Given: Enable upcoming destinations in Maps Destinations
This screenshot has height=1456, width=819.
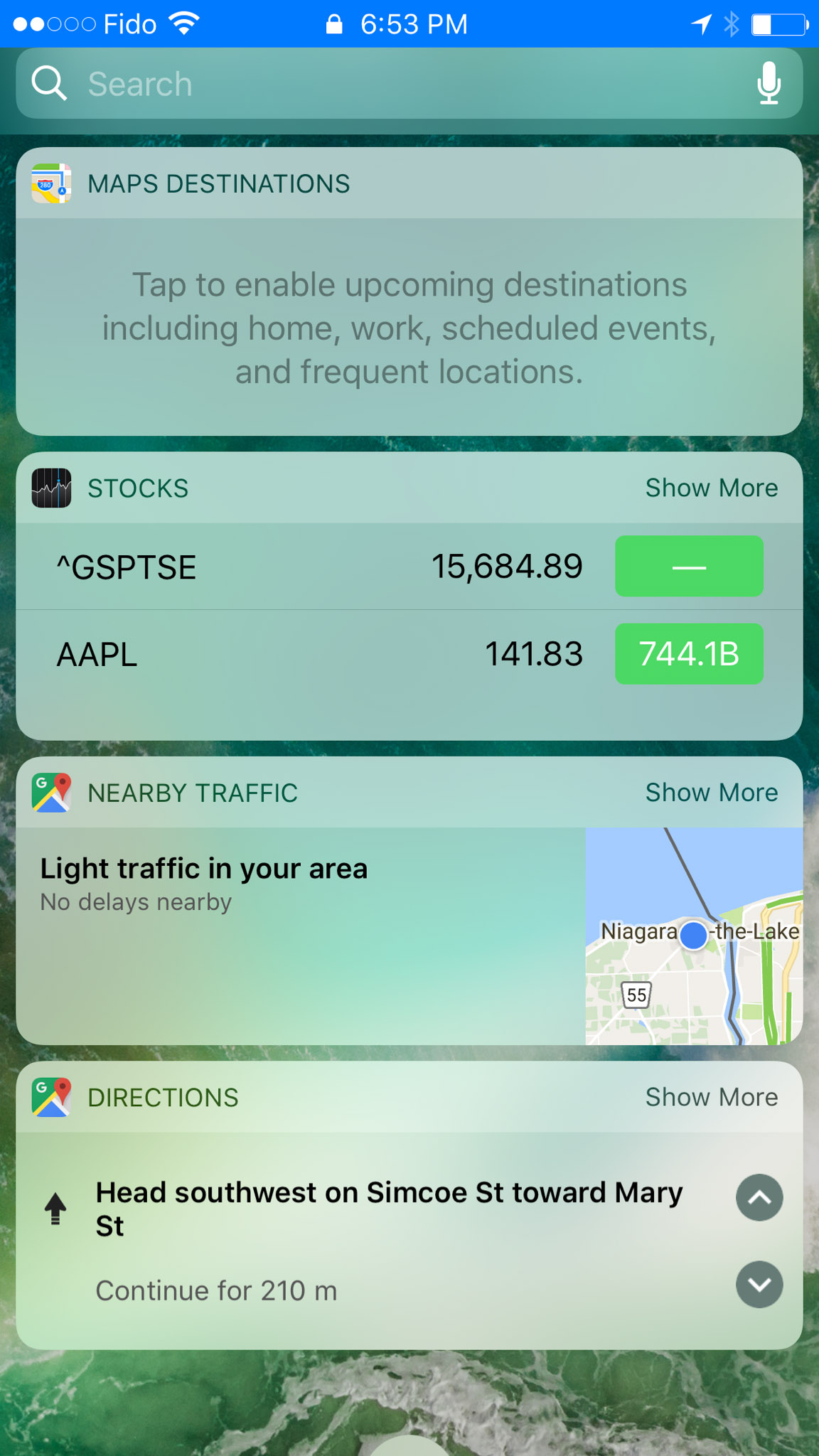Looking at the screenshot, I should tap(409, 328).
